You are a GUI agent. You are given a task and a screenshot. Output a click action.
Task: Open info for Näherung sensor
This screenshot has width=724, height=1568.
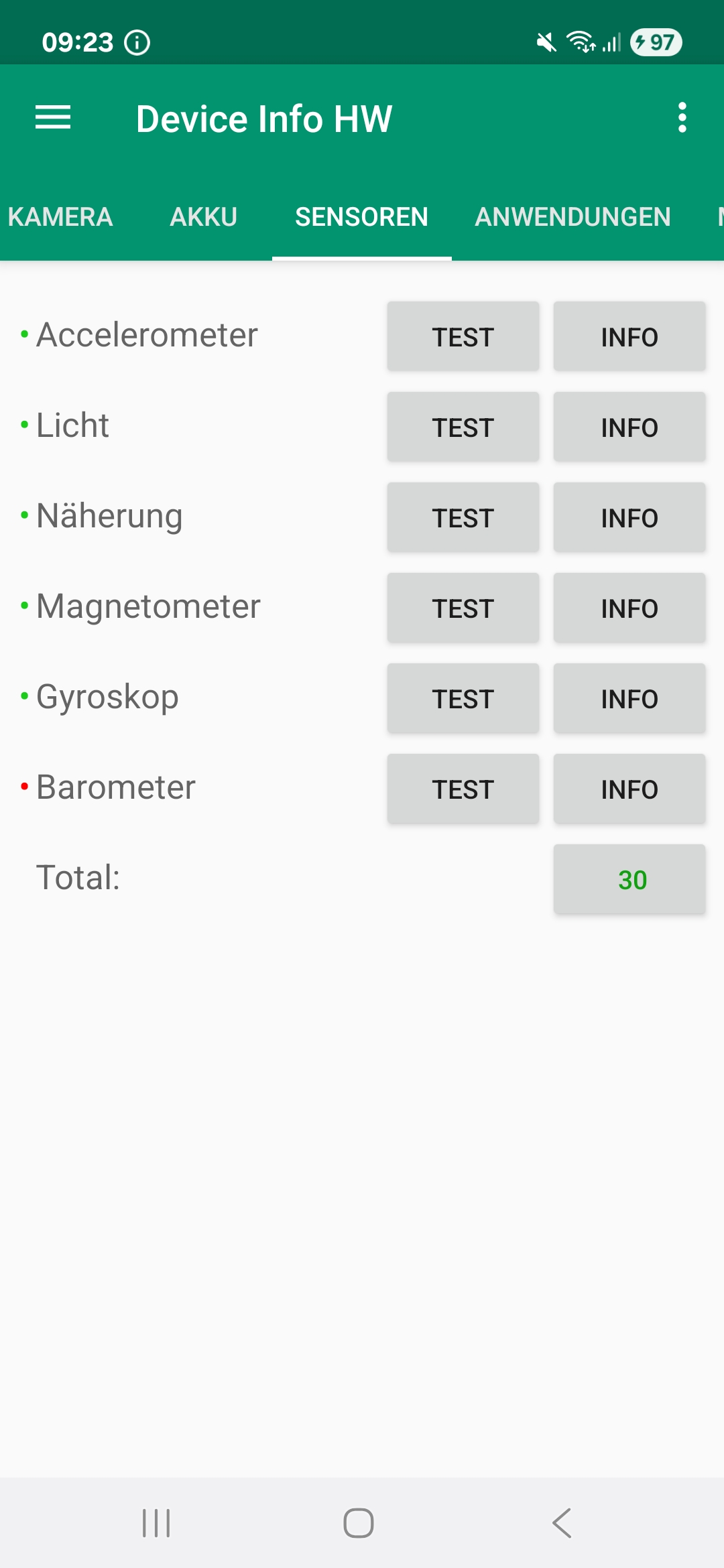click(x=629, y=517)
